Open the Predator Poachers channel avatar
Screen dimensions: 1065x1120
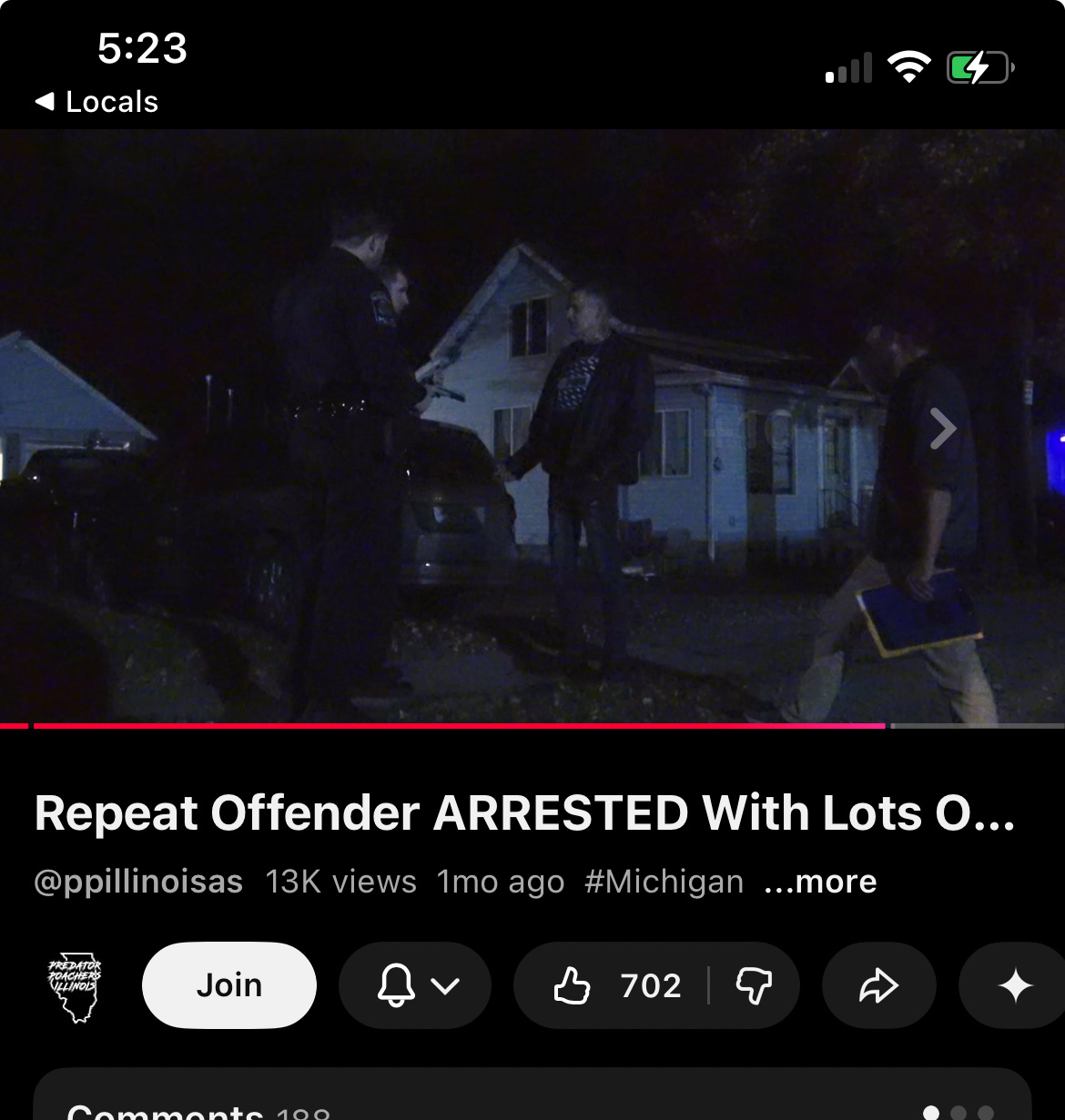(x=75, y=987)
